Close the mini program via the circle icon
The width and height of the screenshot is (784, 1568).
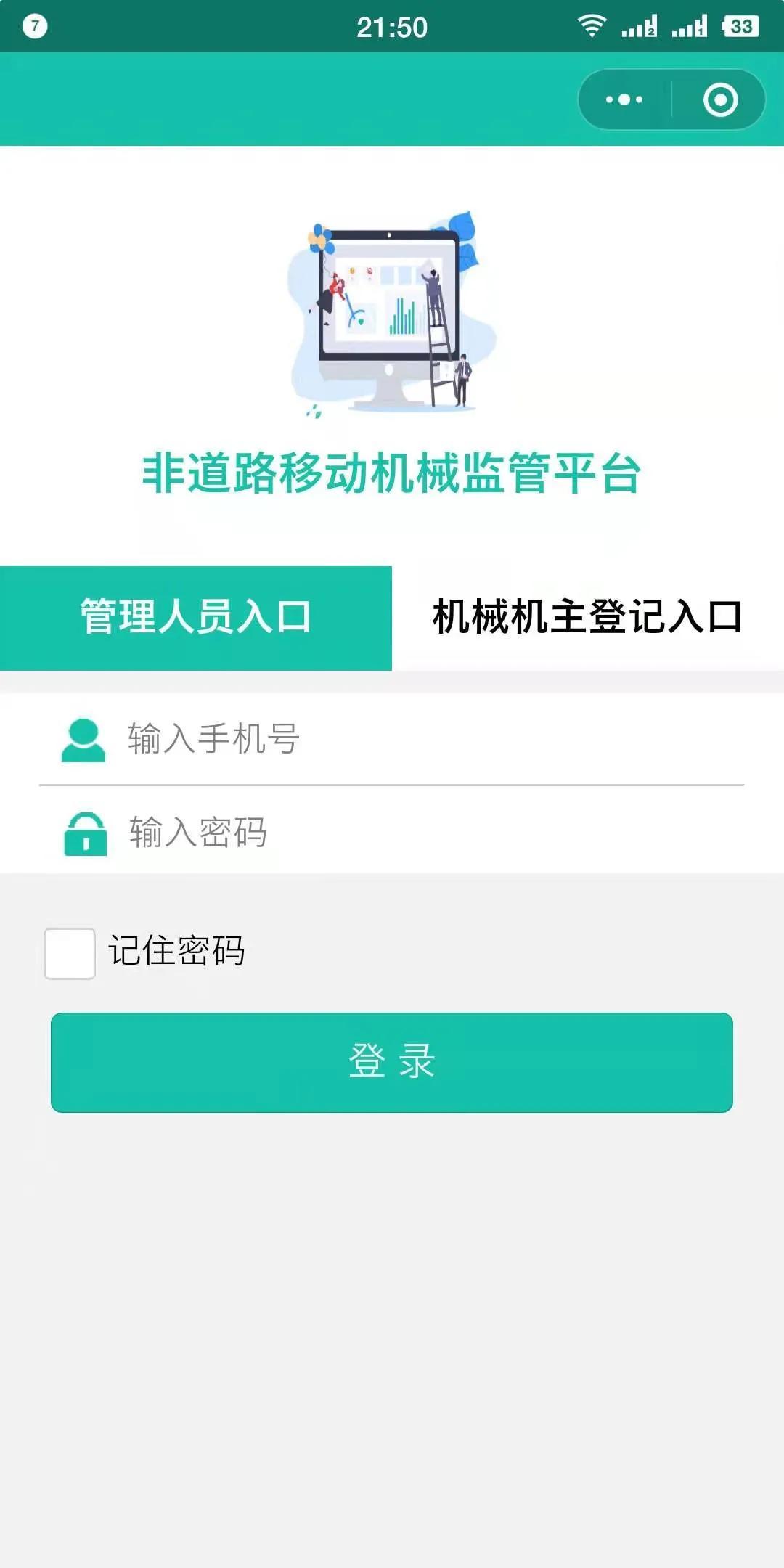[x=720, y=99]
